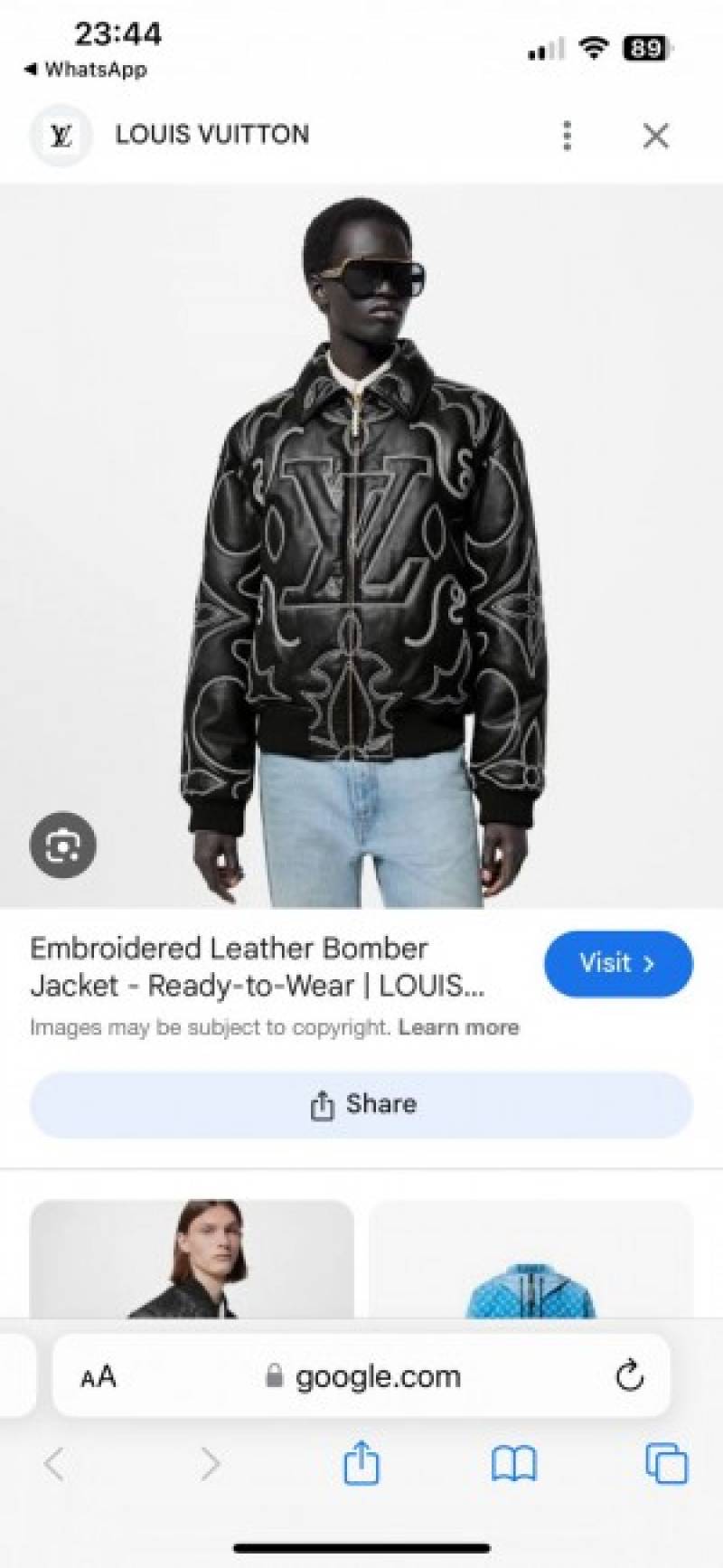Open the AA page settings menu

[98, 1376]
